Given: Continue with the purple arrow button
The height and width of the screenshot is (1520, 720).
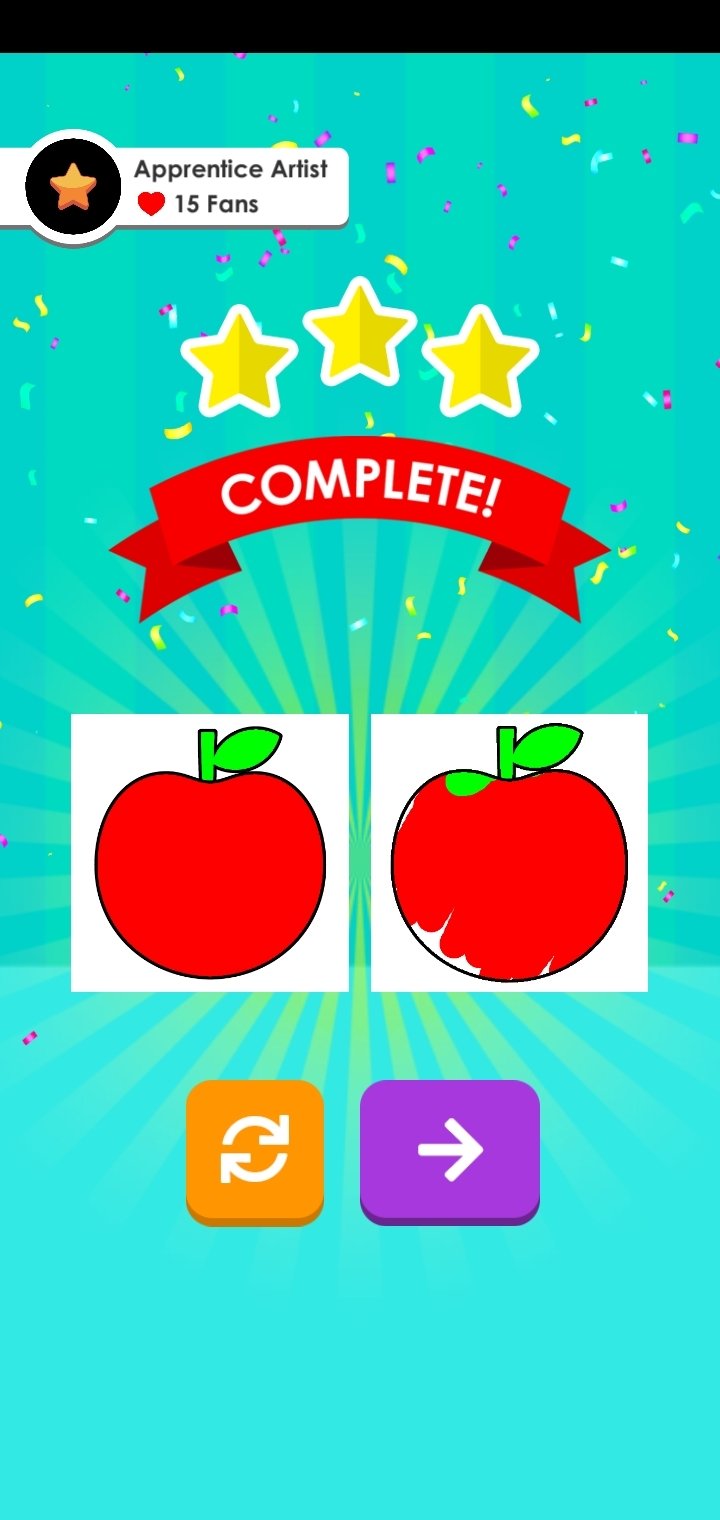Looking at the screenshot, I should 450,1152.
